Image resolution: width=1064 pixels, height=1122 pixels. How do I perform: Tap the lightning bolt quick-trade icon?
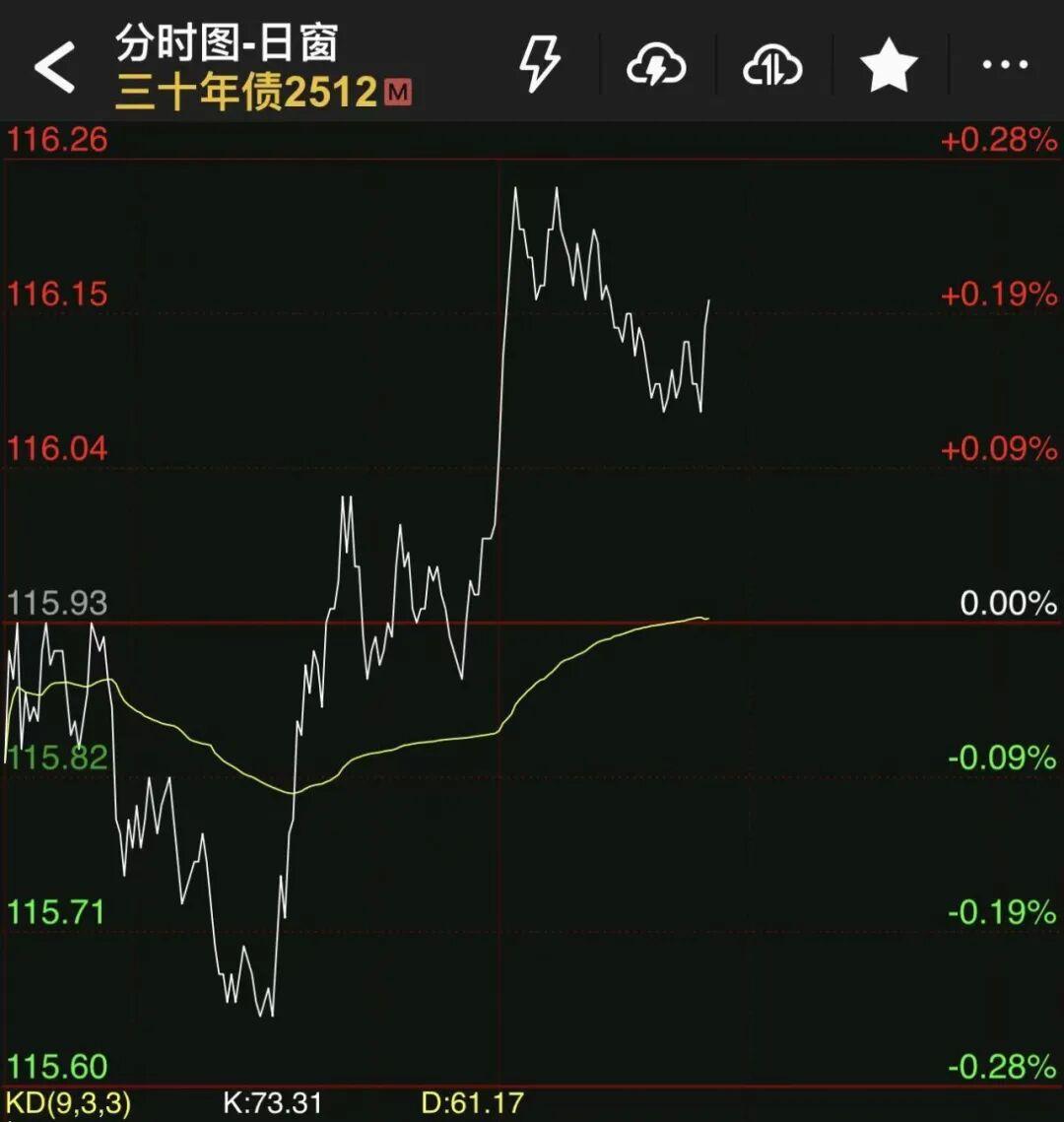tap(539, 65)
